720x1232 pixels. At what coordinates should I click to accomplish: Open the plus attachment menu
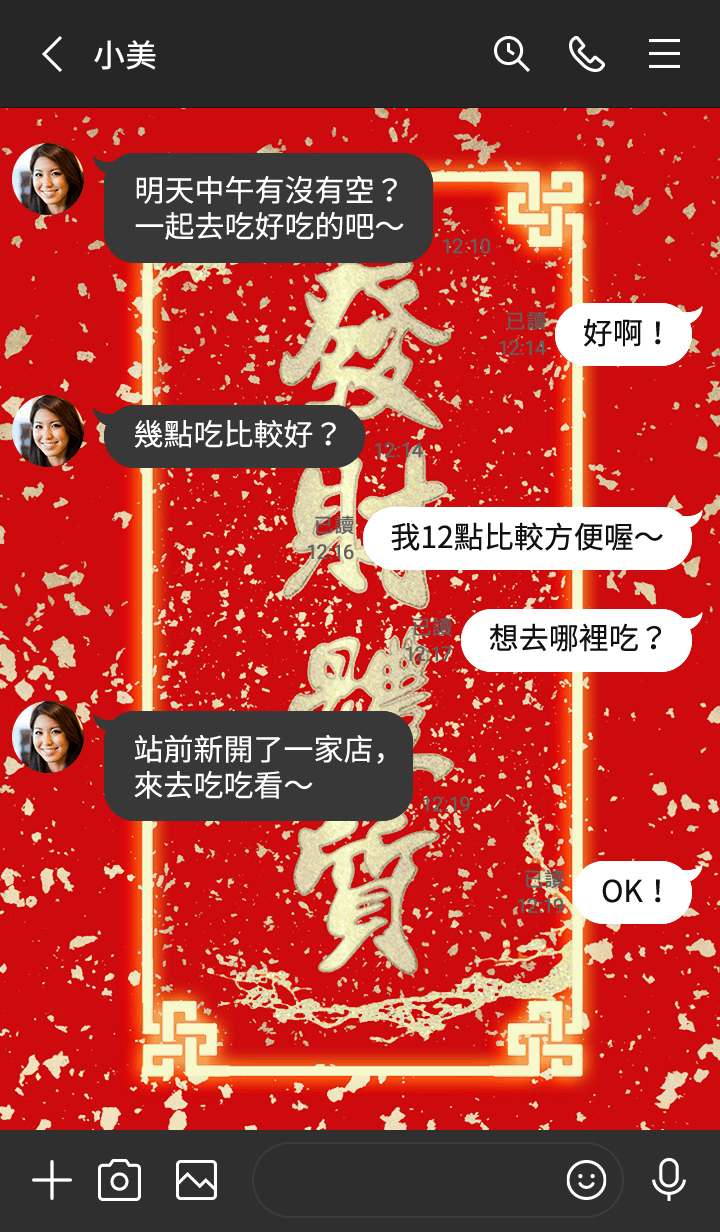point(52,1181)
